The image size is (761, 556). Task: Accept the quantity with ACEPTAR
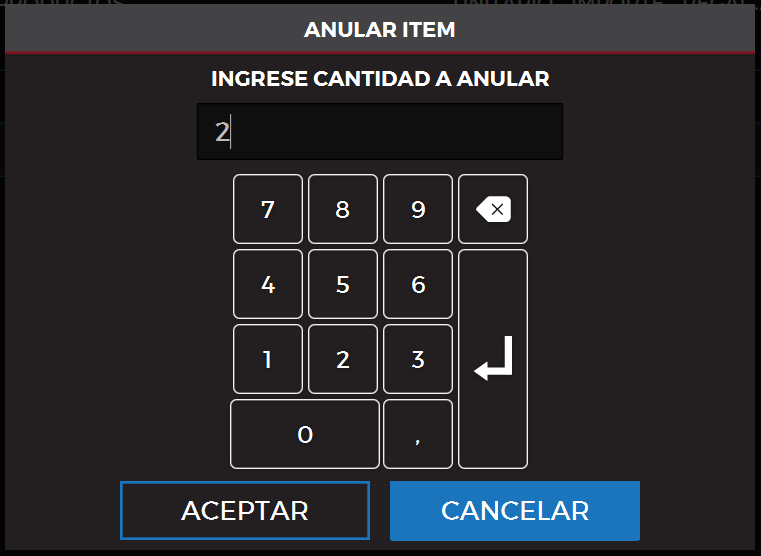(x=245, y=510)
